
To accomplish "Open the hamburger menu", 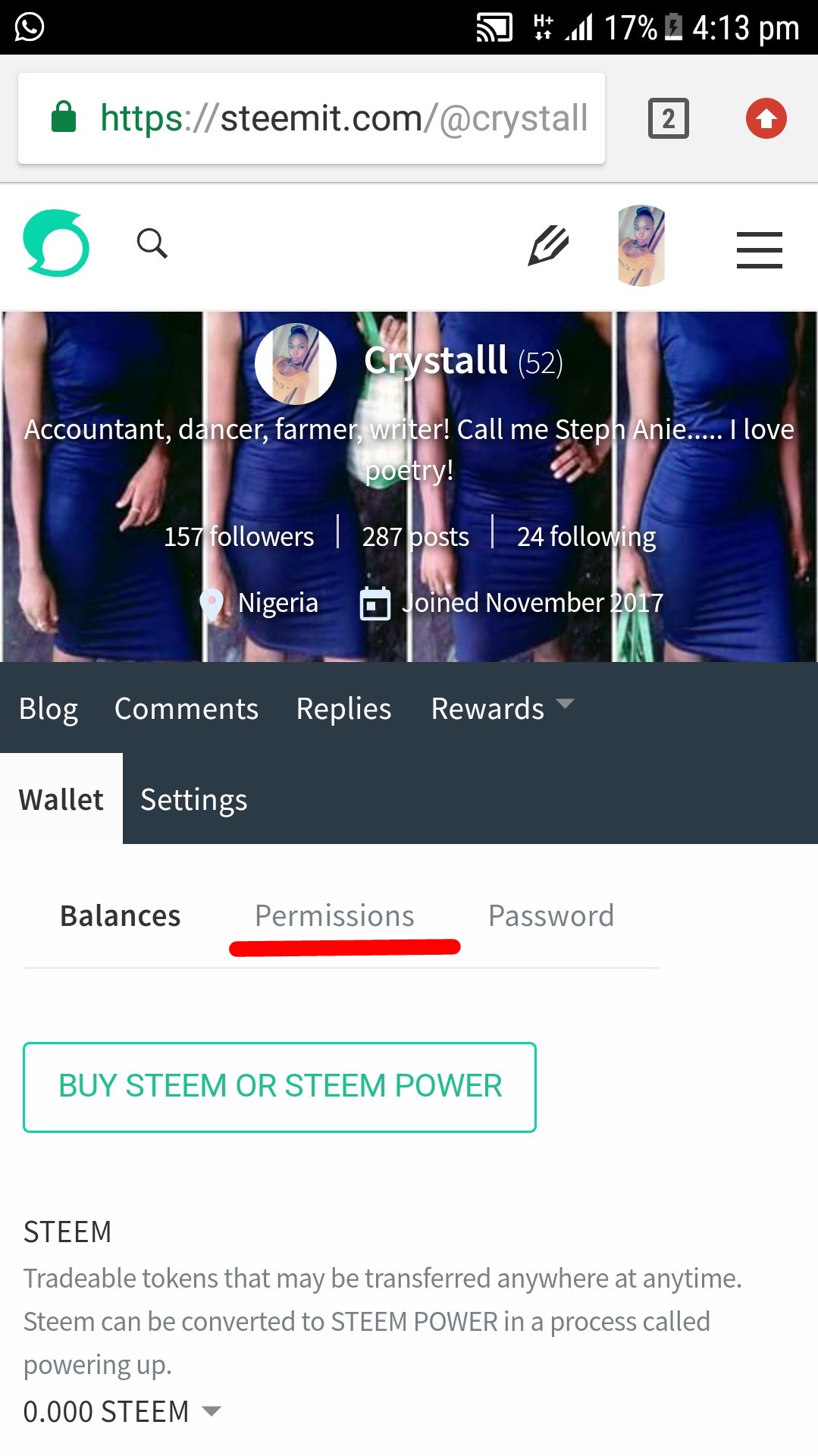I will [x=759, y=249].
